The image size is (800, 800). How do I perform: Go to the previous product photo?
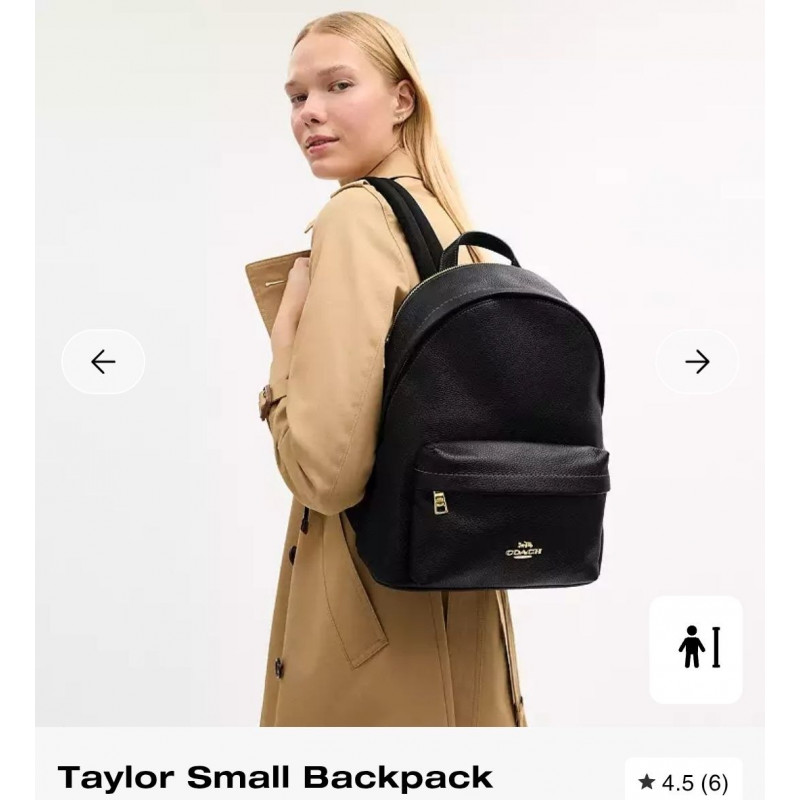tap(103, 362)
